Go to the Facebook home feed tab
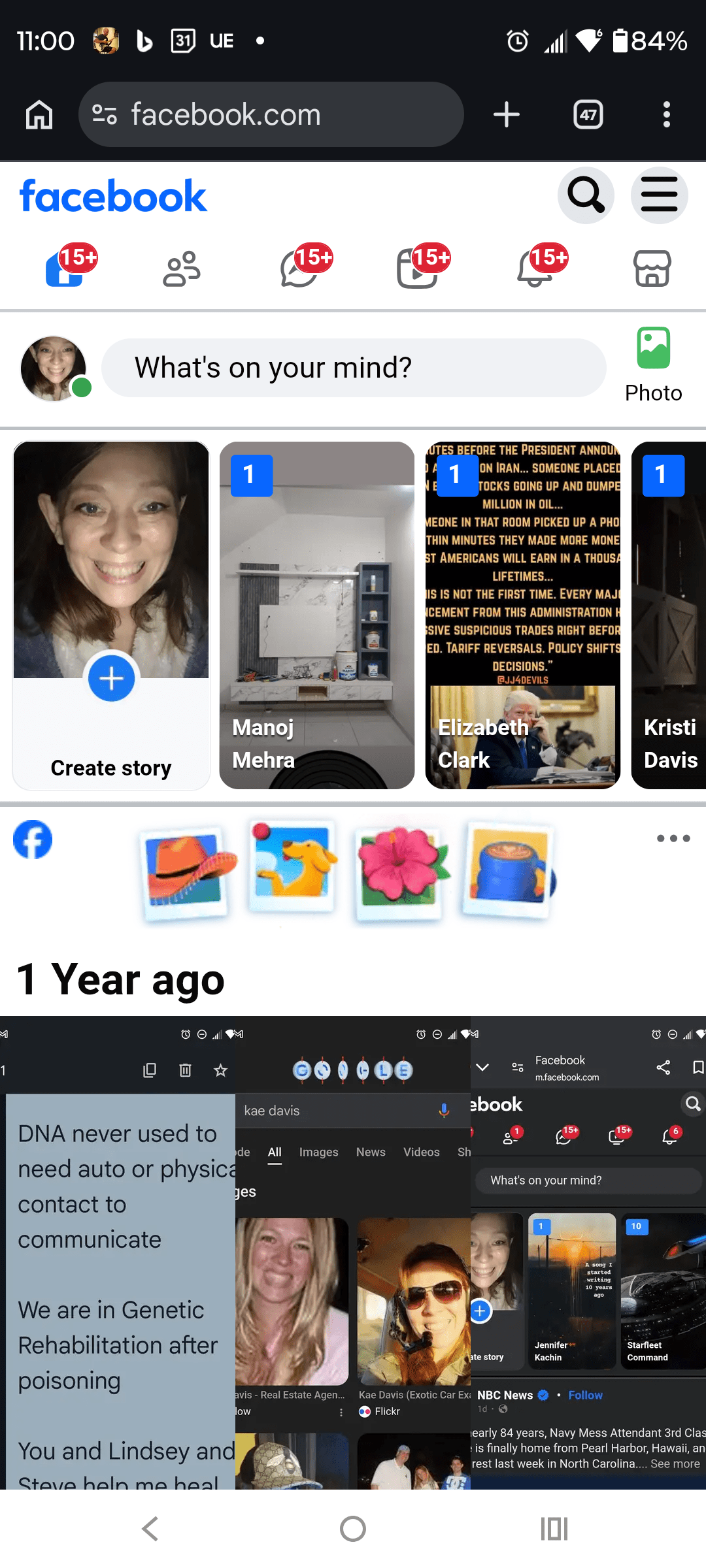Screen dimensions: 706x1568 (x=65, y=269)
